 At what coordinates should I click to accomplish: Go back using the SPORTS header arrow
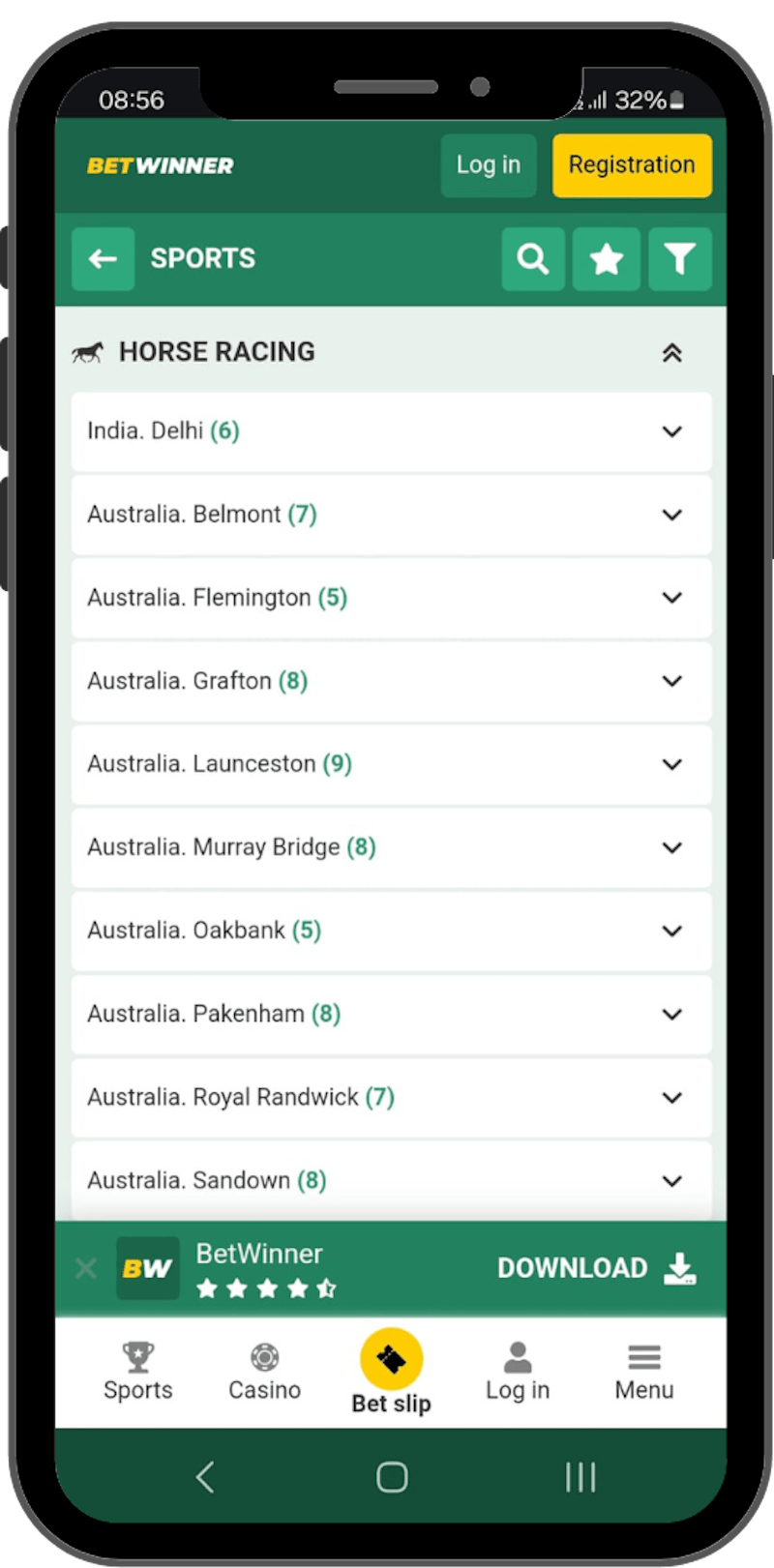(x=103, y=259)
